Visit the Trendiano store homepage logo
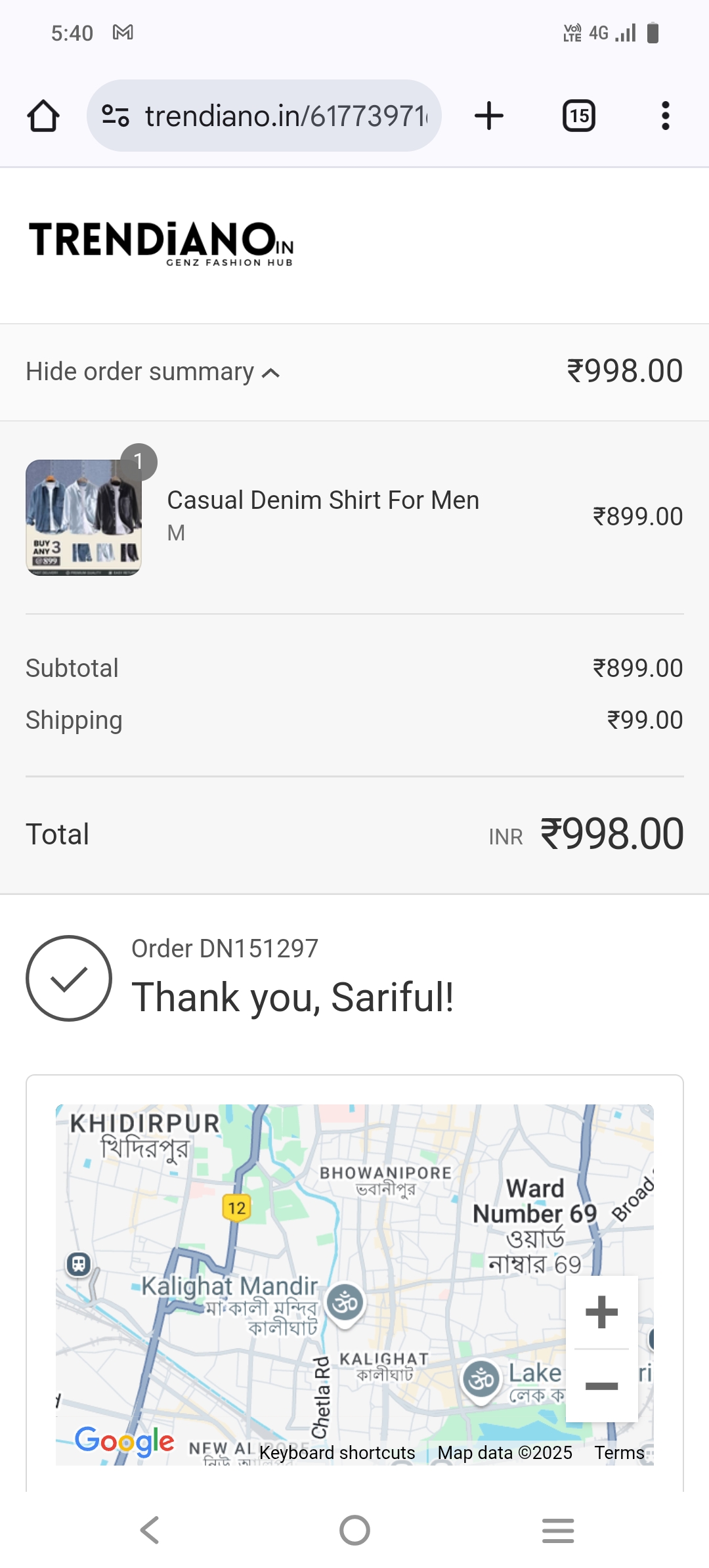Image resolution: width=709 pixels, height=1568 pixels. click(161, 242)
